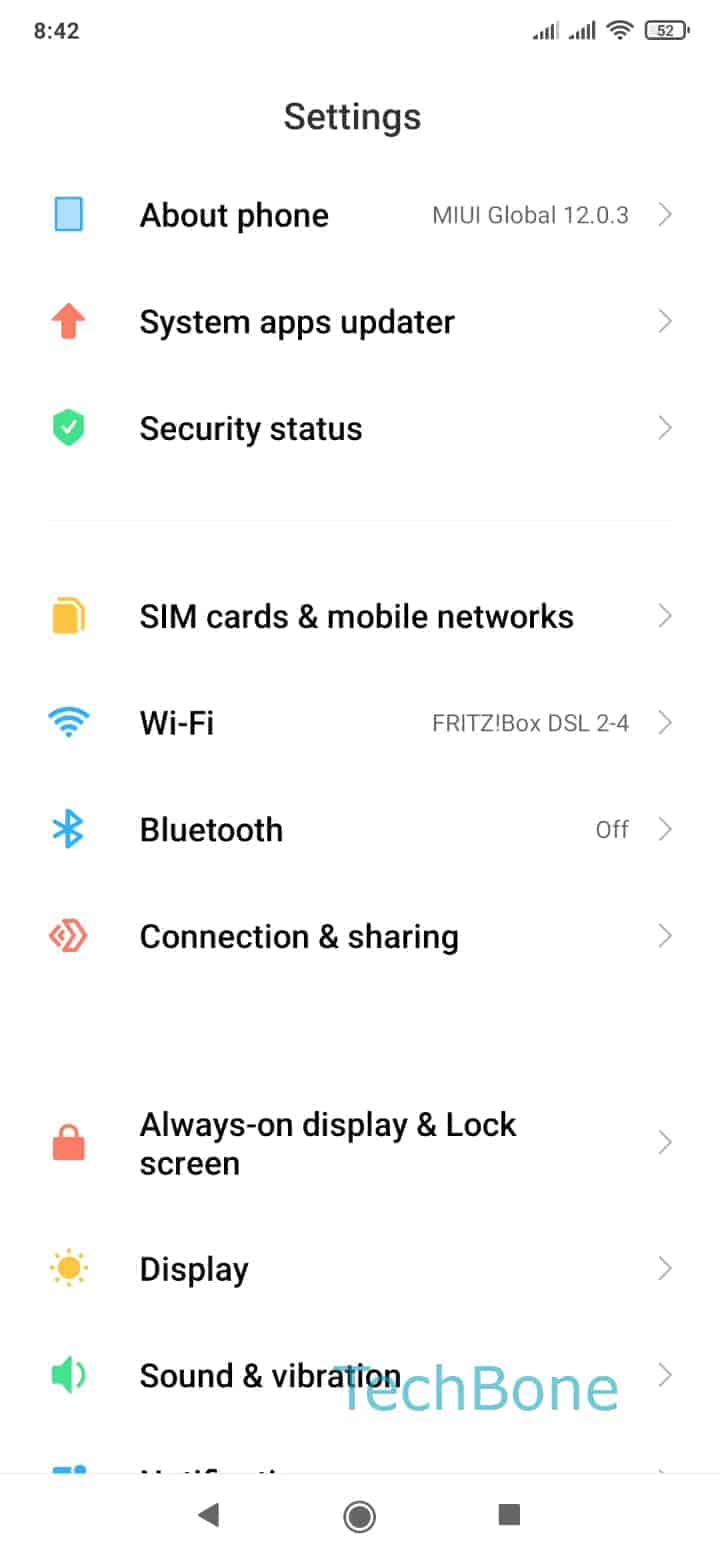Viewport: 720px width, 1560px height.
Task: Tap the SIM cards icon
Action: pos(68,616)
